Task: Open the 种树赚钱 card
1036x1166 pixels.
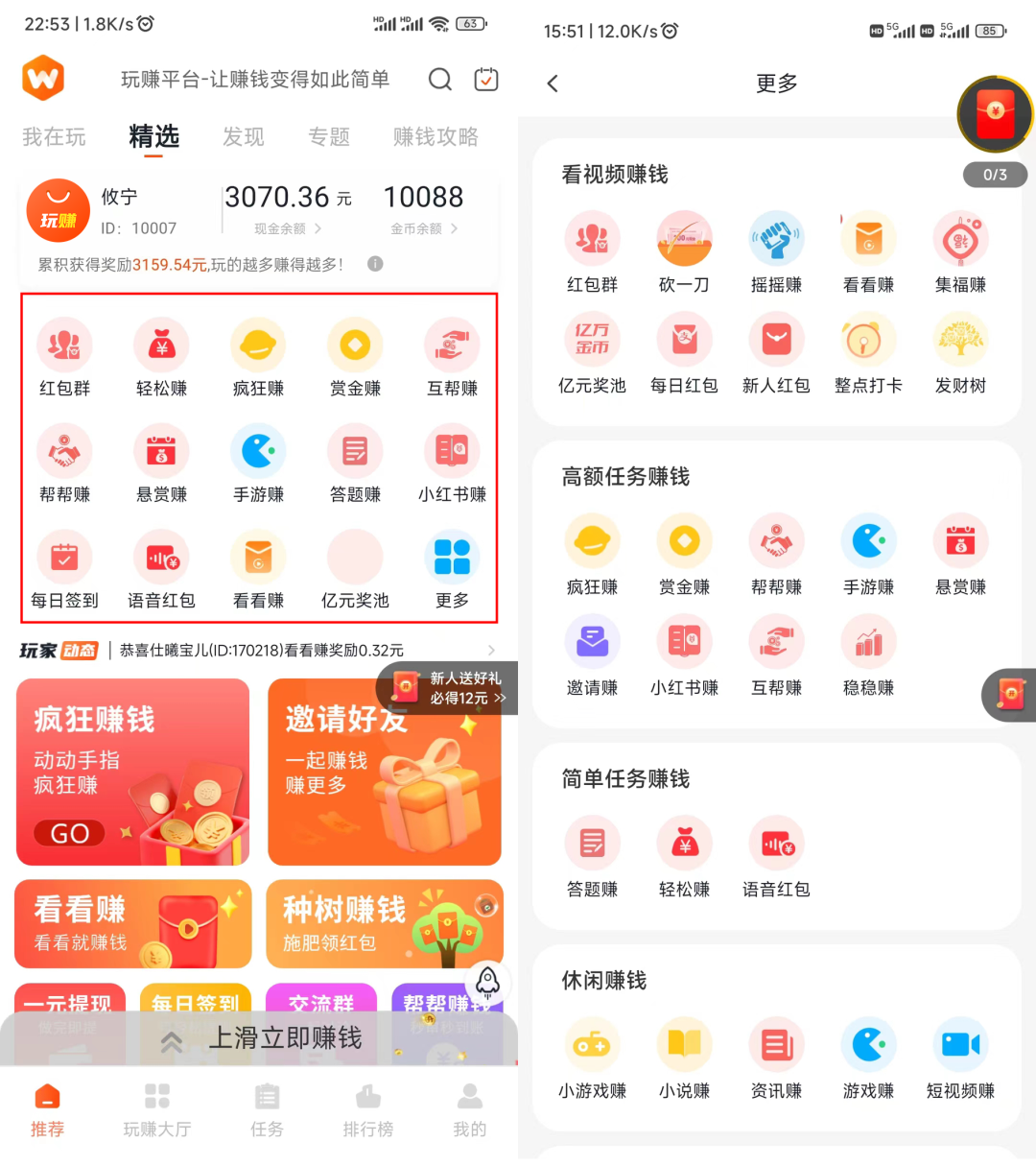Action: tap(384, 924)
